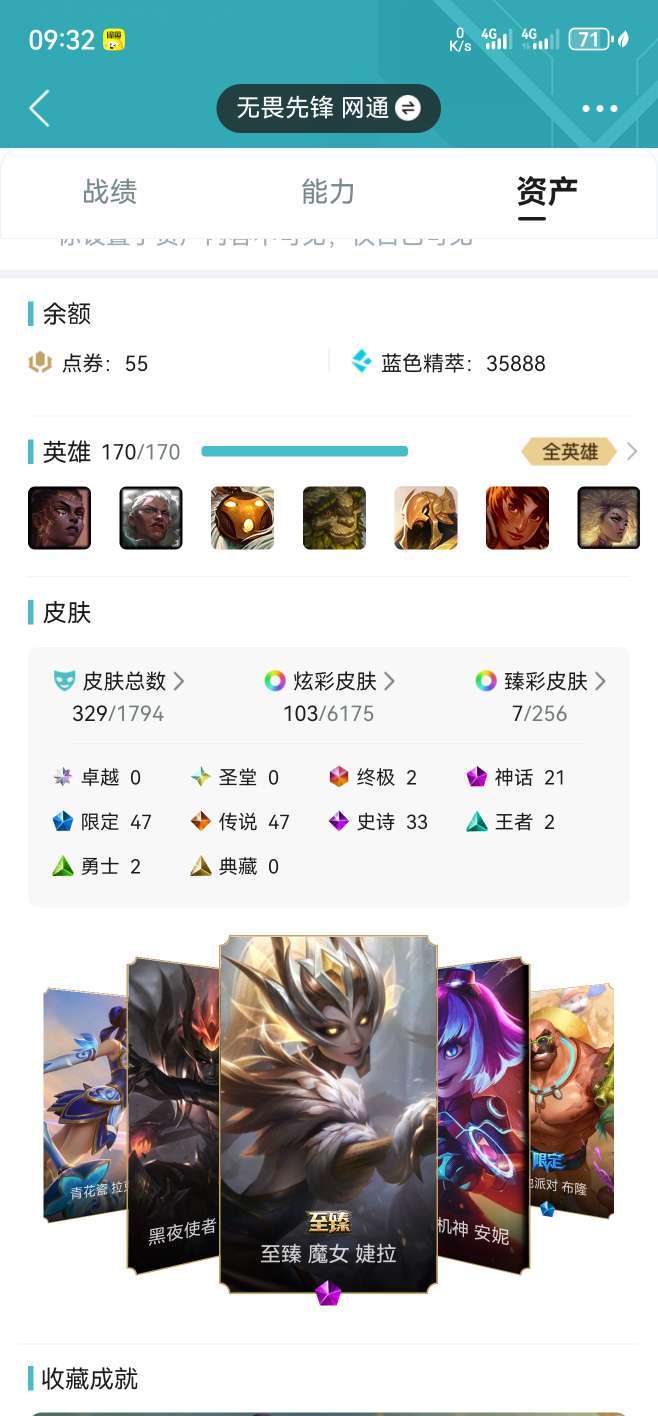Open the 至臻 魔女 婕拉 skin card
The image size is (658, 1416).
328,1114
